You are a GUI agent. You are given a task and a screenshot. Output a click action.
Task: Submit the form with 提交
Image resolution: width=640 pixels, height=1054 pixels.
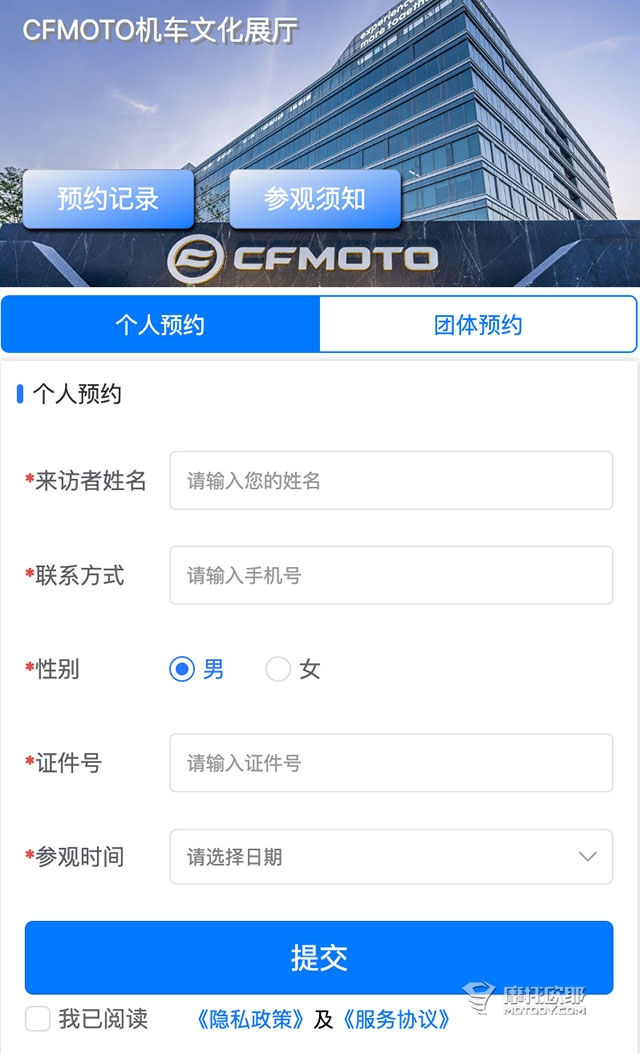(319, 958)
